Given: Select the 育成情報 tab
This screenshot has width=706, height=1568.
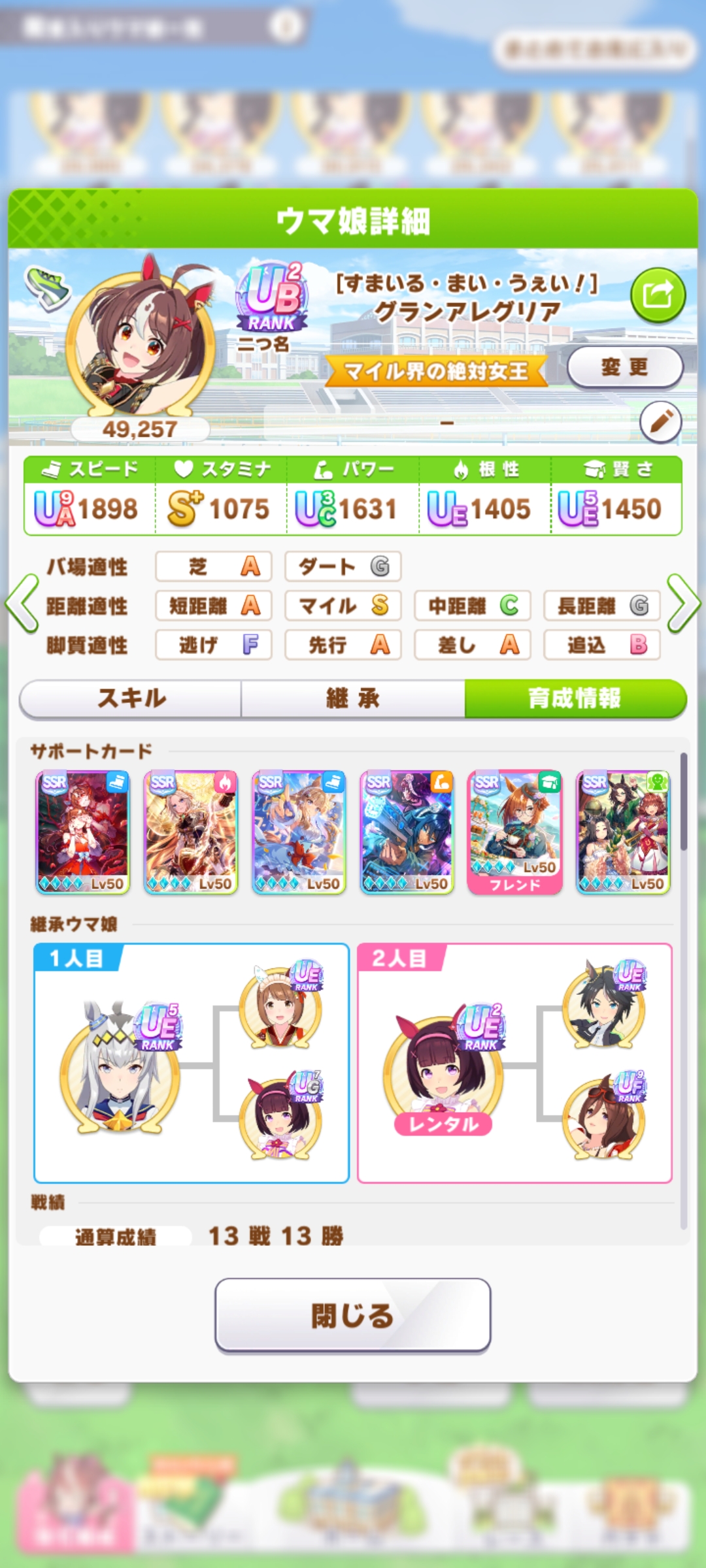Looking at the screenshot, I should [x=575, y=698].
